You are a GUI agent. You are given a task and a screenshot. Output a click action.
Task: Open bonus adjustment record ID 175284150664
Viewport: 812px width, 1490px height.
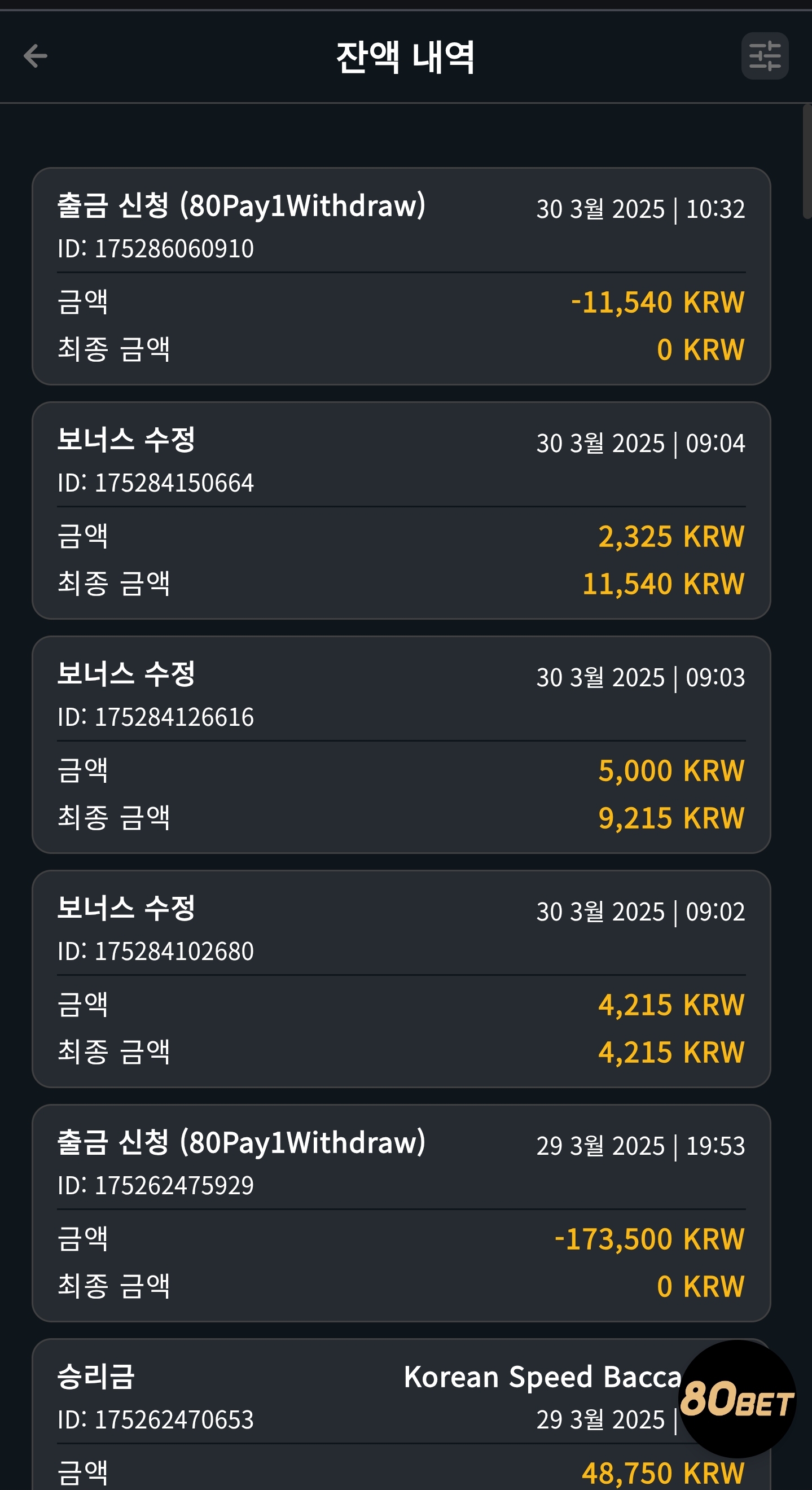click(x=401, y=511)
